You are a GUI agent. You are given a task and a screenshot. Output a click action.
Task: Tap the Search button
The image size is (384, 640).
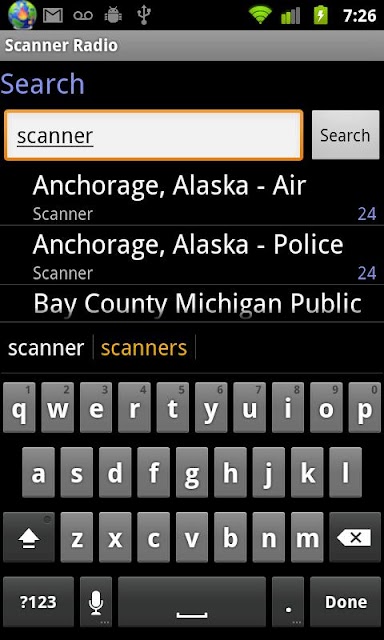pos(345,135)
